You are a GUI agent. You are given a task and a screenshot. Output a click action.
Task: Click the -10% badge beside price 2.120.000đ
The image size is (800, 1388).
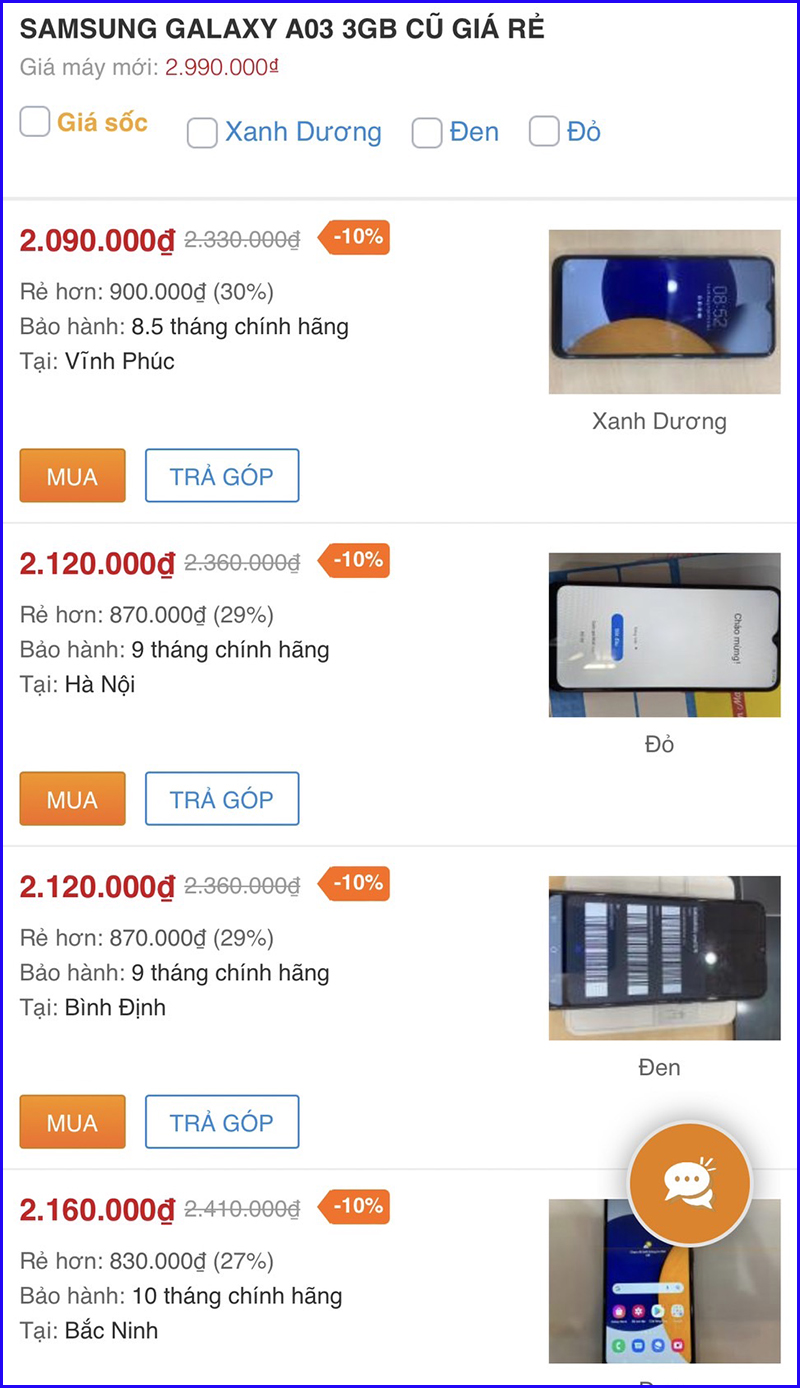(x=355, y=560)
